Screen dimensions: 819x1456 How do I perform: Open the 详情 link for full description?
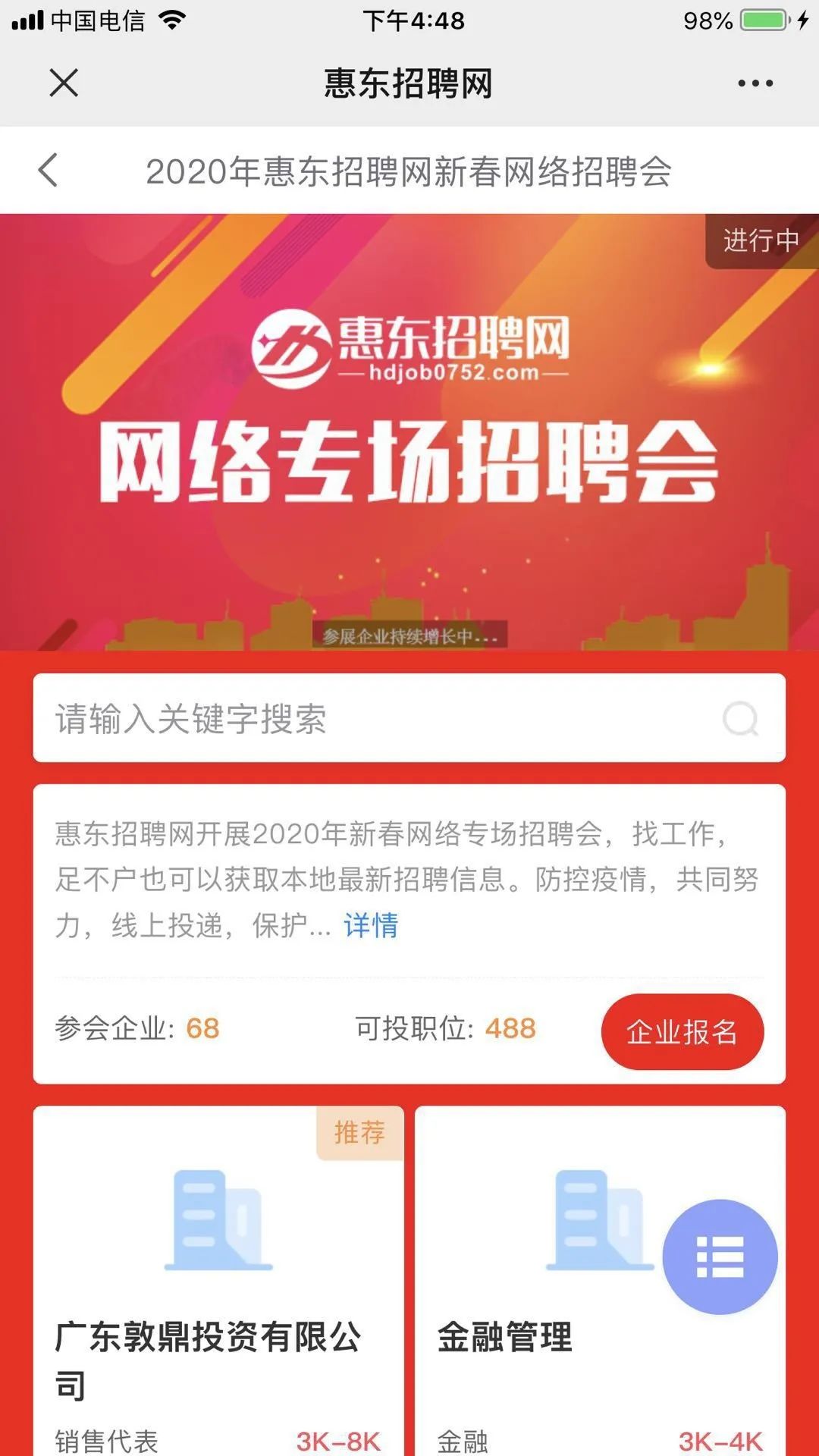point(371,925)
